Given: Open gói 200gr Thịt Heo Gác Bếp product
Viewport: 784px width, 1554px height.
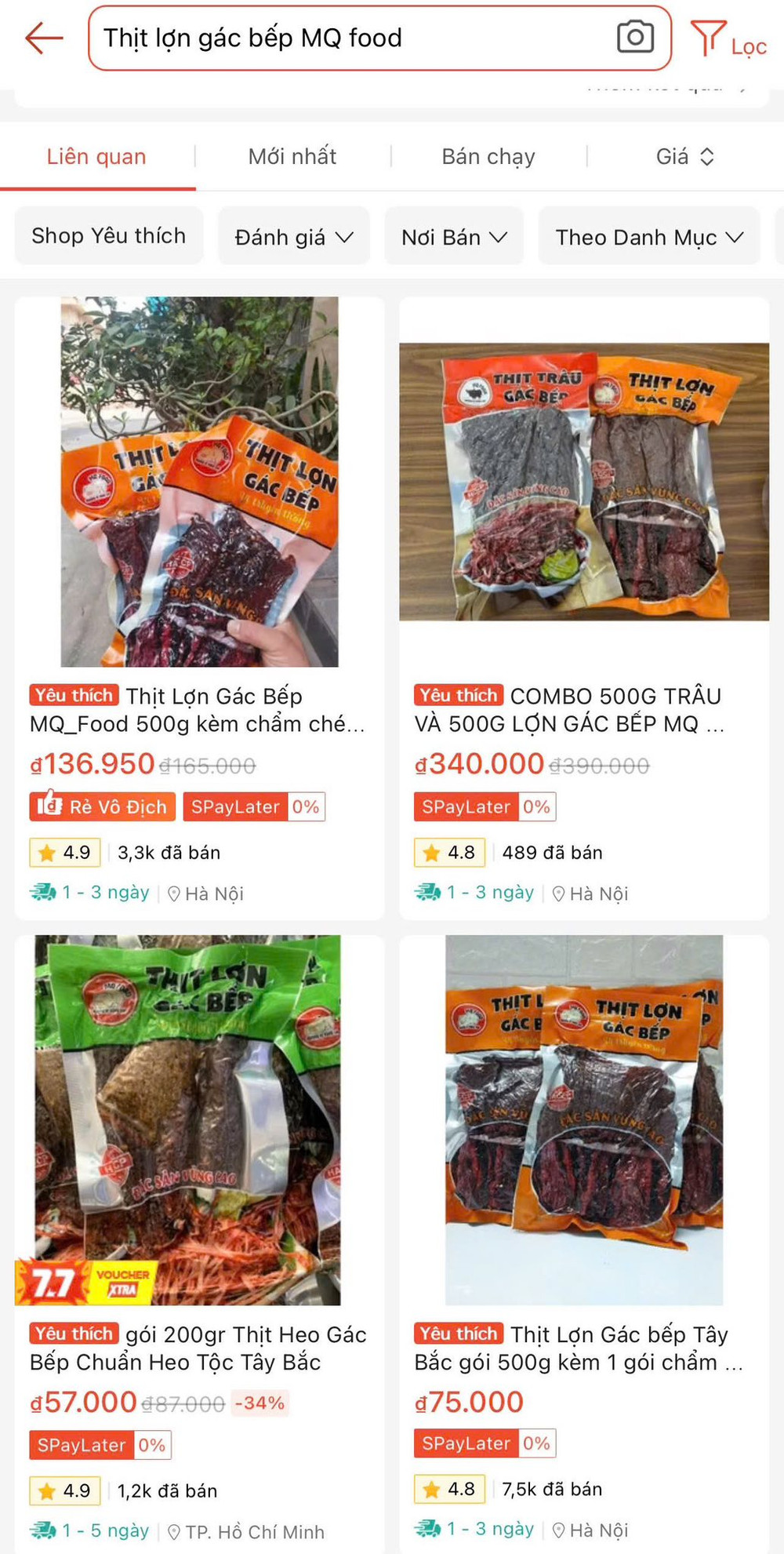Looking at the screenshot, I should pyautogui.click(x=199, y=1120).
